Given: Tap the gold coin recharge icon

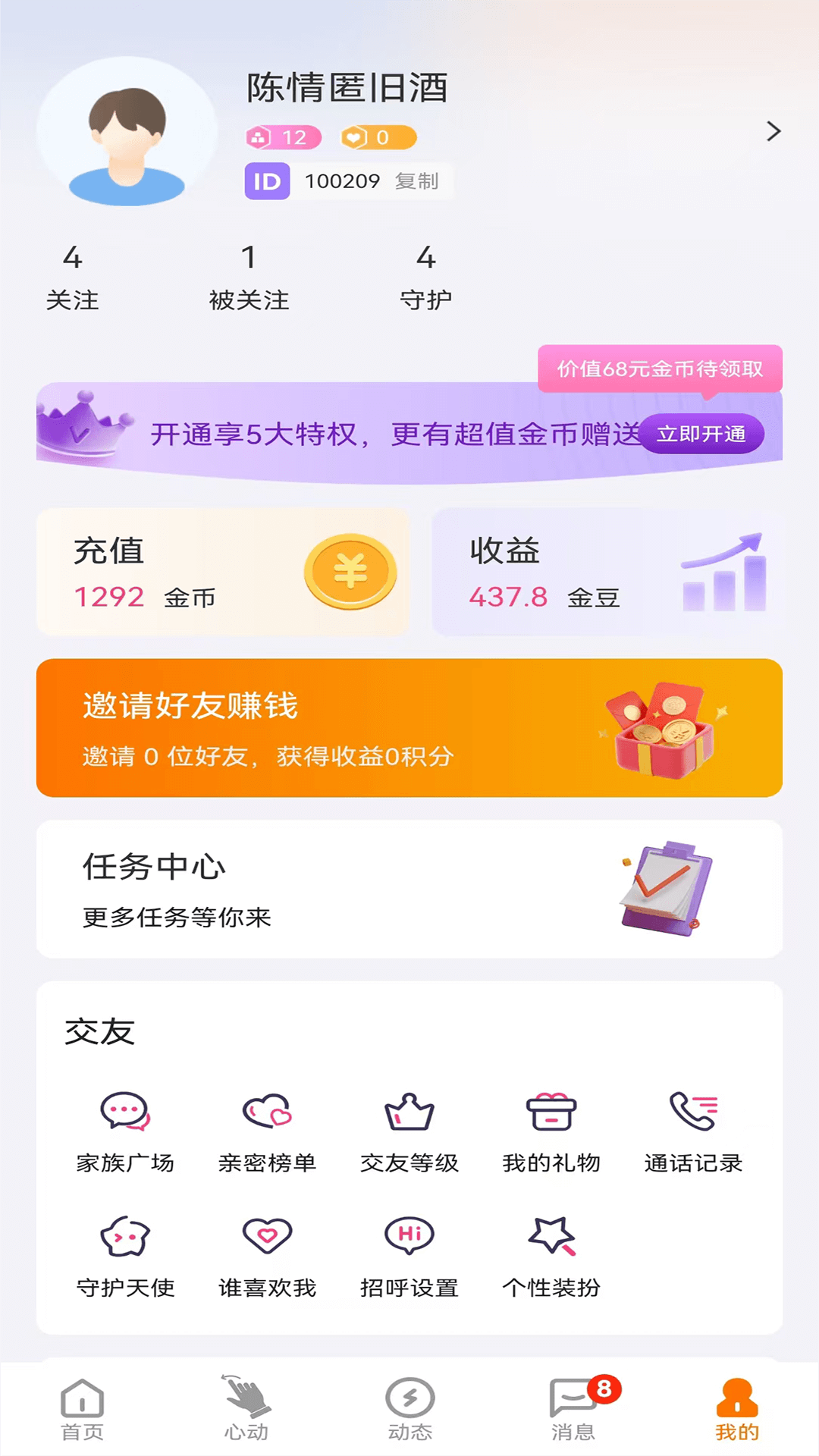Looking at the screenshot, I should click(349, 571).
